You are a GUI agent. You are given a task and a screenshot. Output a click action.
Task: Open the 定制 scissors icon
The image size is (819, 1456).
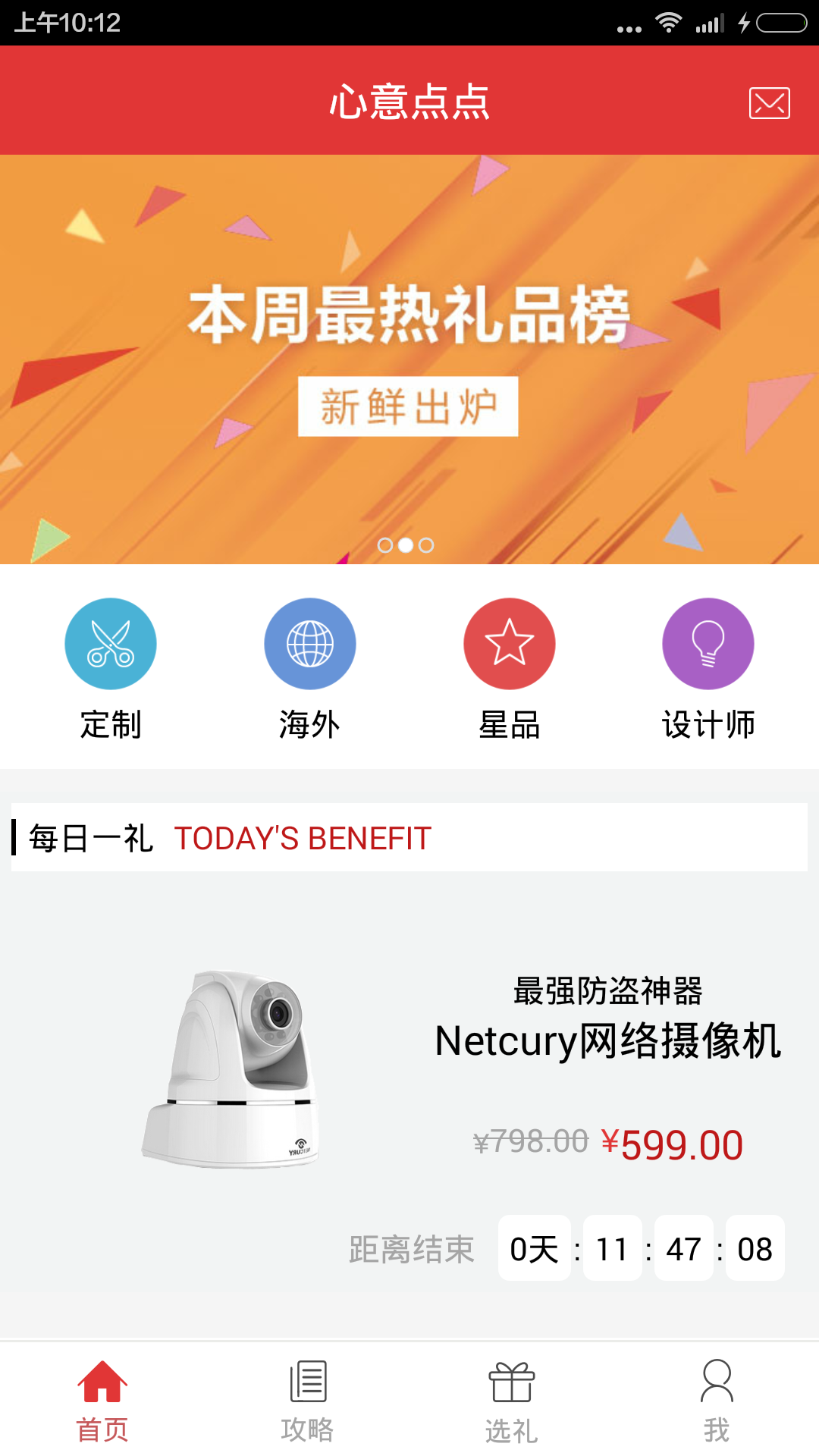[x=110, y=643]
